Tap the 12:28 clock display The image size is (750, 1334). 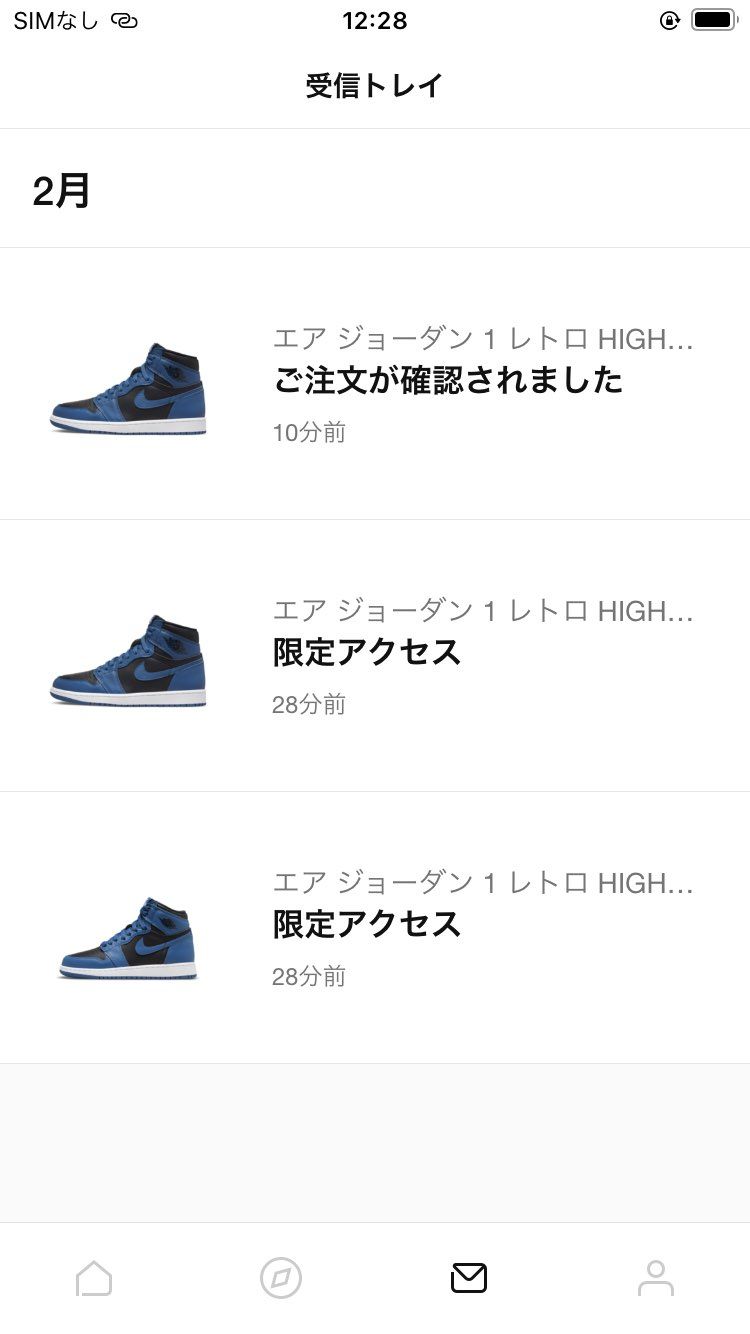(375, 20)
